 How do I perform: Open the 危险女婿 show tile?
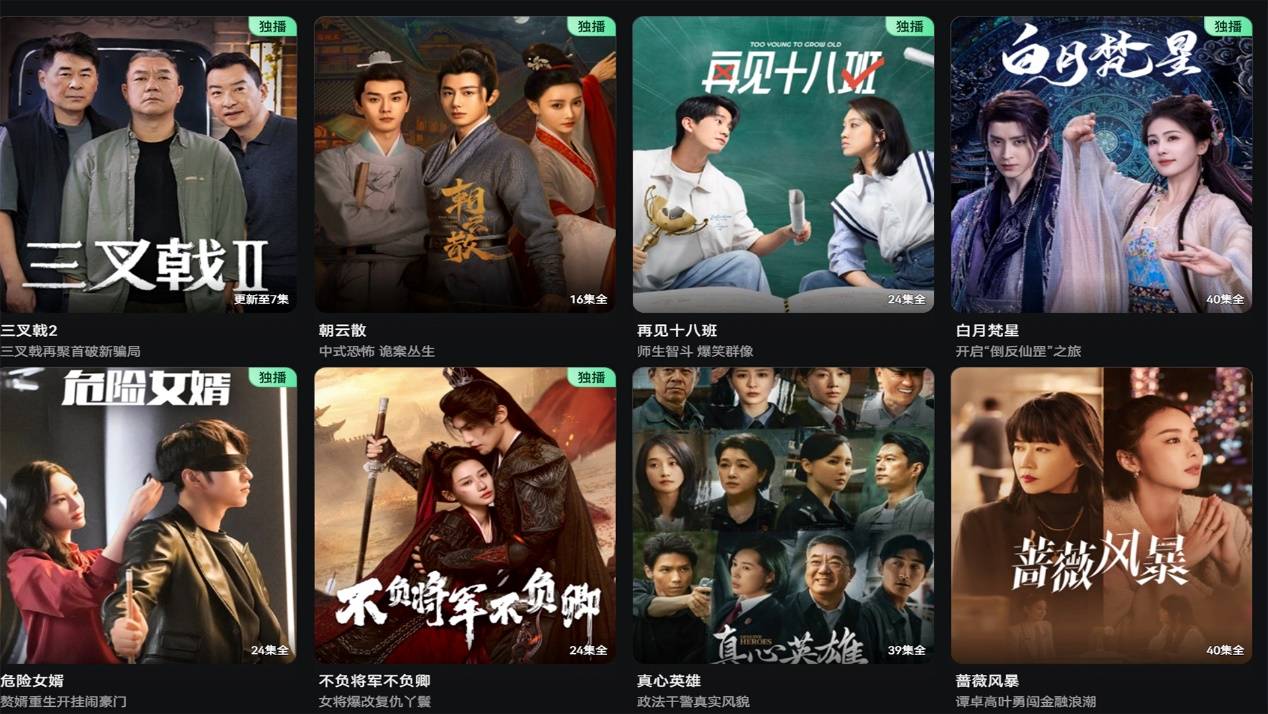148,516
